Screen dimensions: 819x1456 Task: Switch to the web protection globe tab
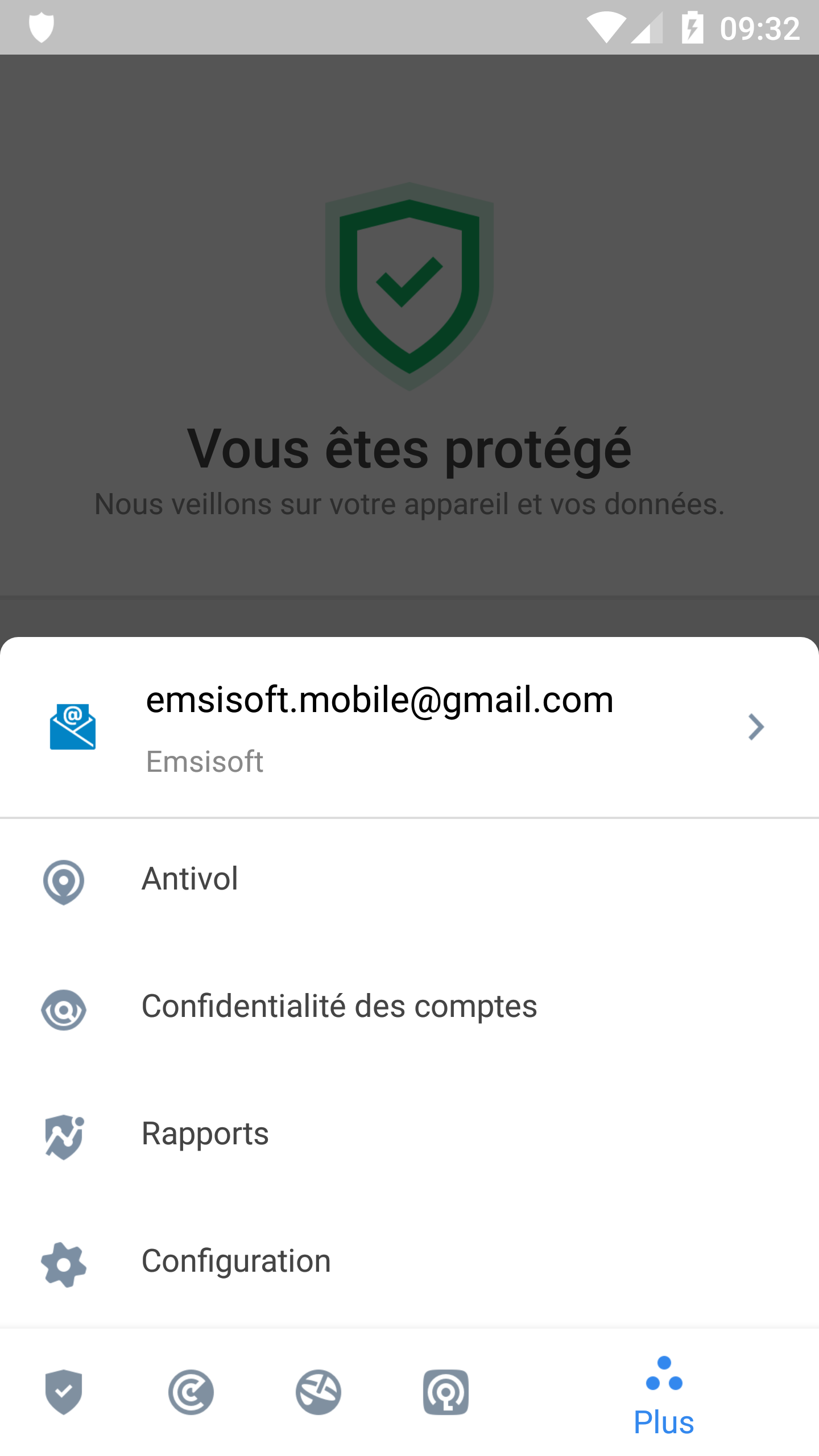tap(318, 1392)
